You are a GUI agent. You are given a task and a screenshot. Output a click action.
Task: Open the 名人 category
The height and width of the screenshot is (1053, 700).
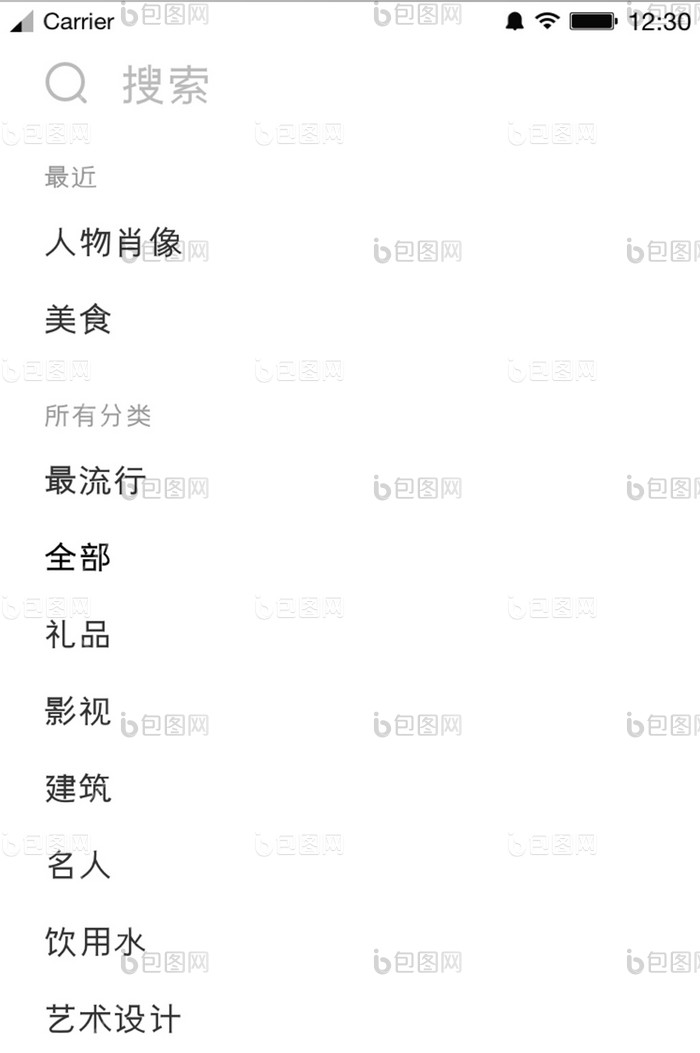(x=78, y=865)
